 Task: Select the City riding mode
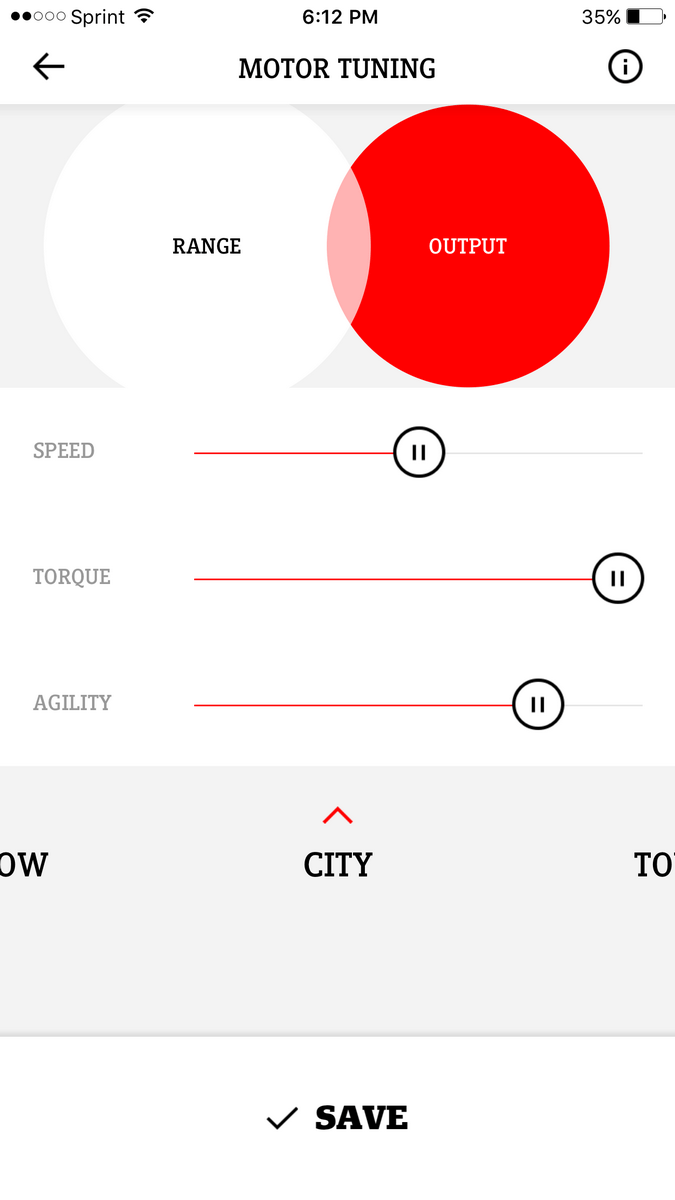click(x=338, y=864)
